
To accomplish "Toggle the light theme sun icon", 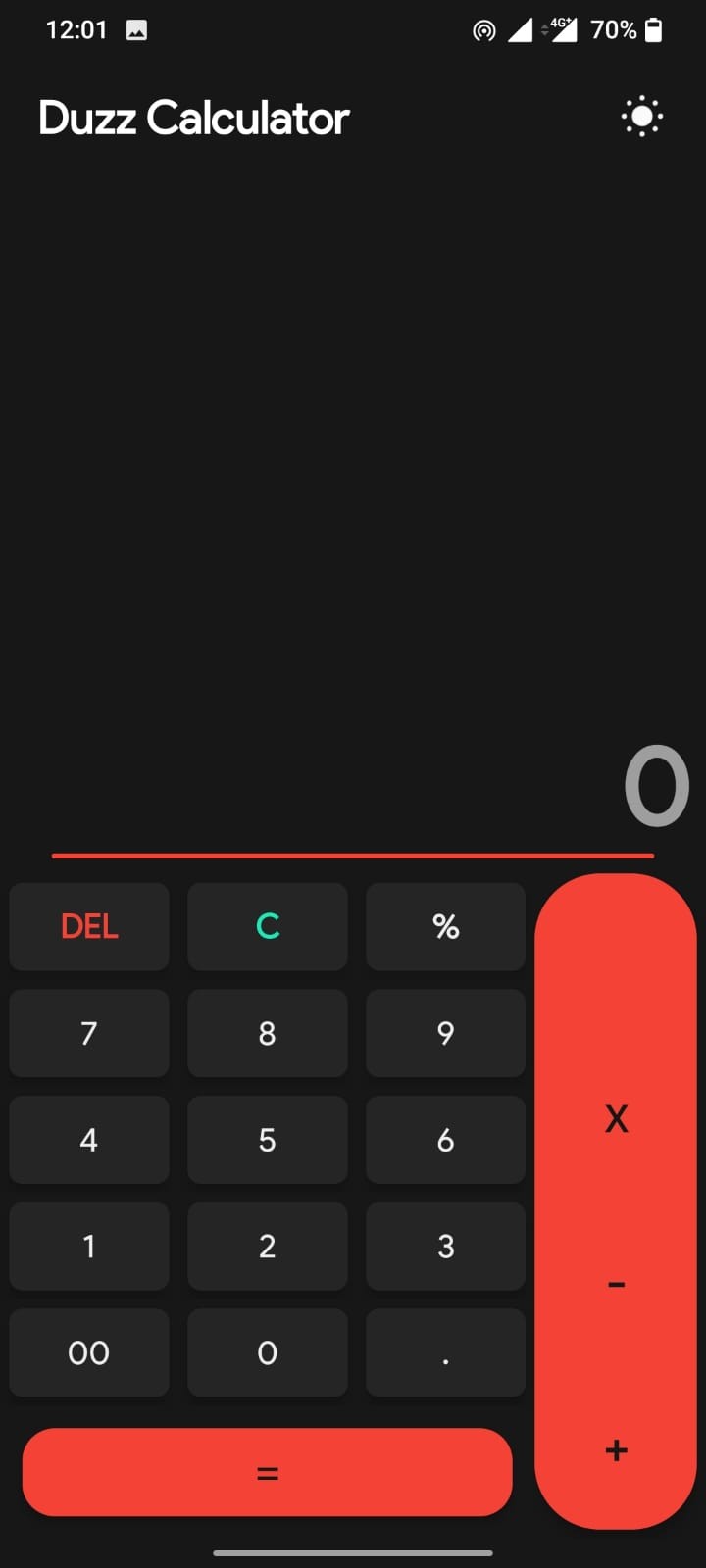I will 642,117.
